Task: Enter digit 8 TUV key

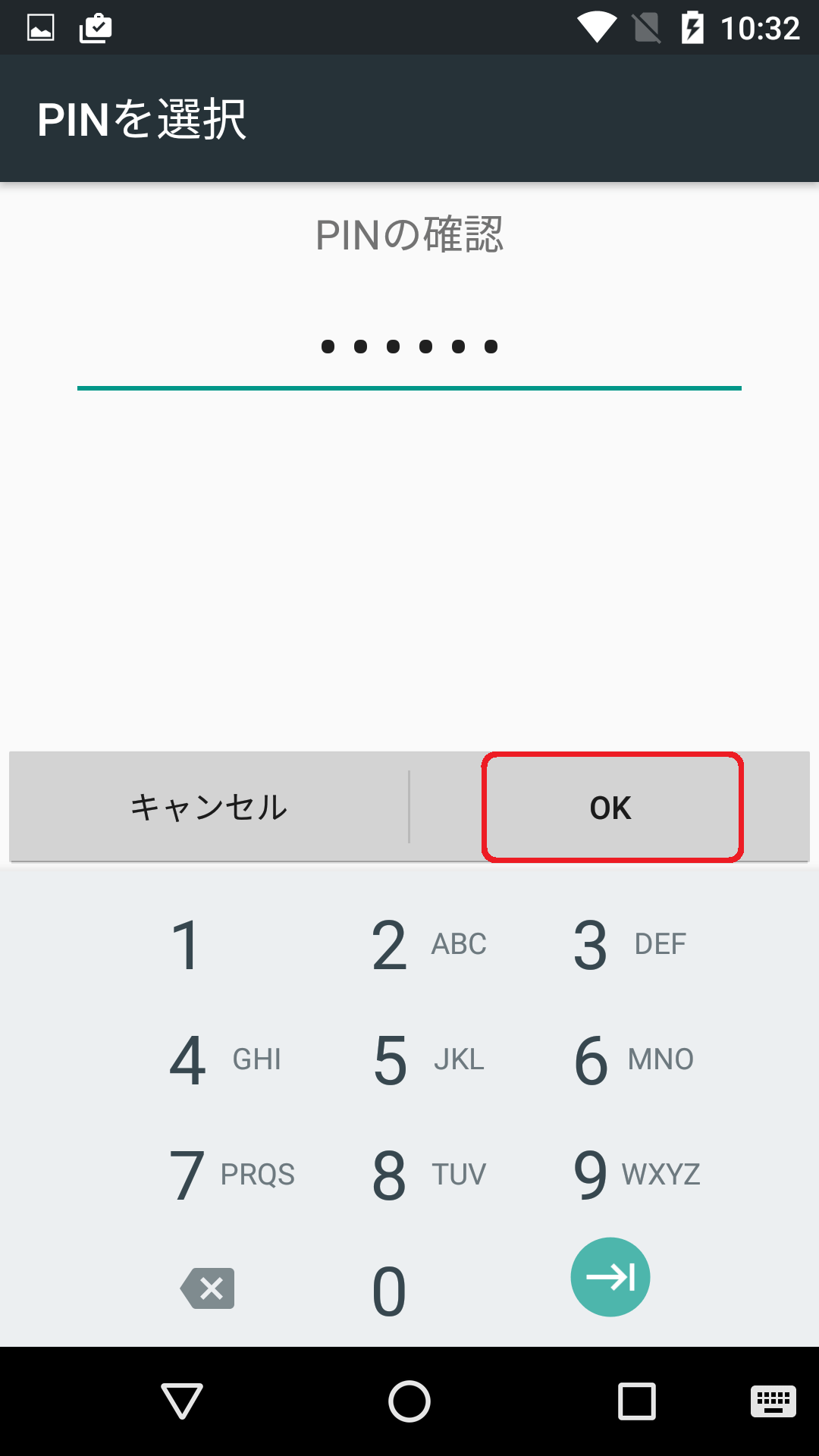Action: tap(409, 1175)
